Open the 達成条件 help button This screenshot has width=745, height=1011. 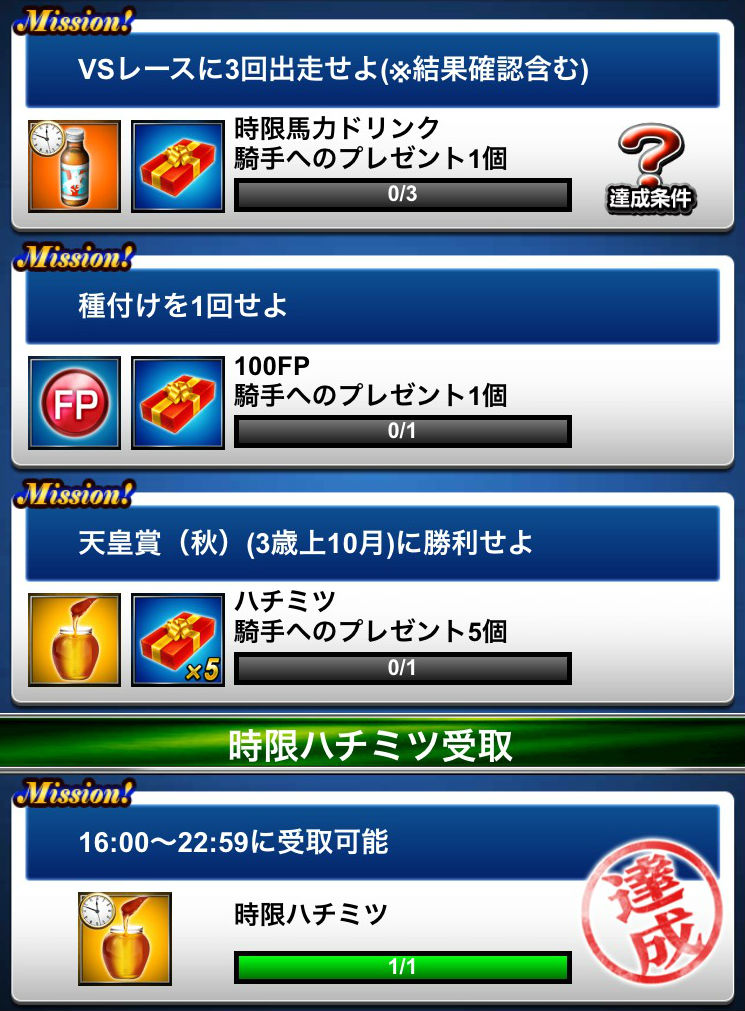[650, 168]
